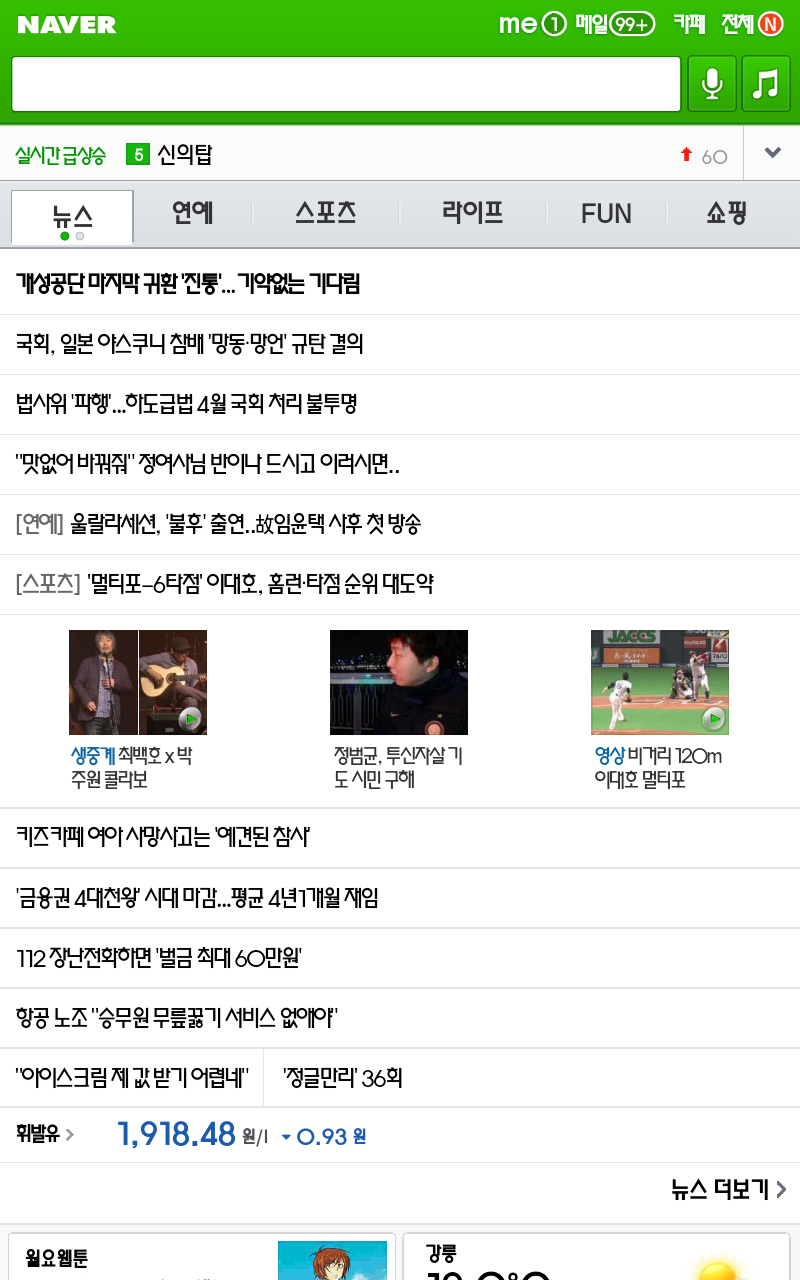The height and width of the screenshot is (1280, 800).
Task: Tap the Naver search box
Action: pyautogui.click(x=345, y=84)
